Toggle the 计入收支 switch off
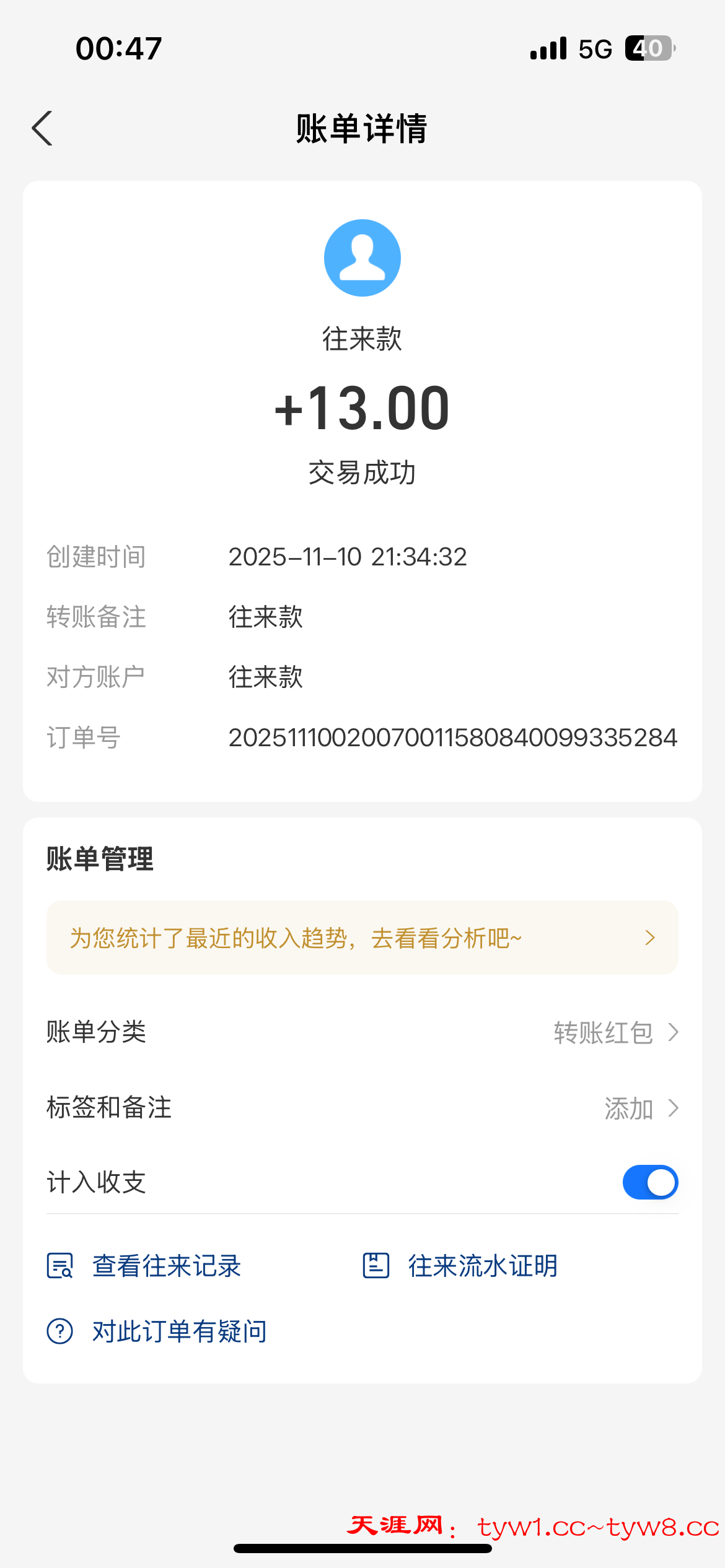The width and height of the screenshot is (725, 1568). point(650,1182)
